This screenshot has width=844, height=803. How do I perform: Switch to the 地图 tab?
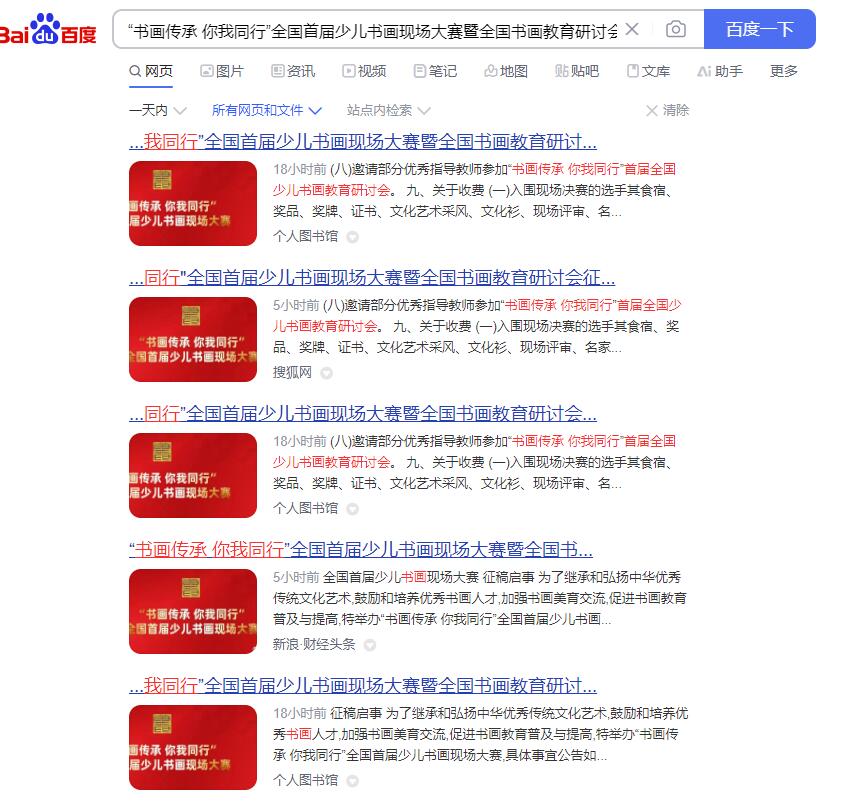point(506,71)
